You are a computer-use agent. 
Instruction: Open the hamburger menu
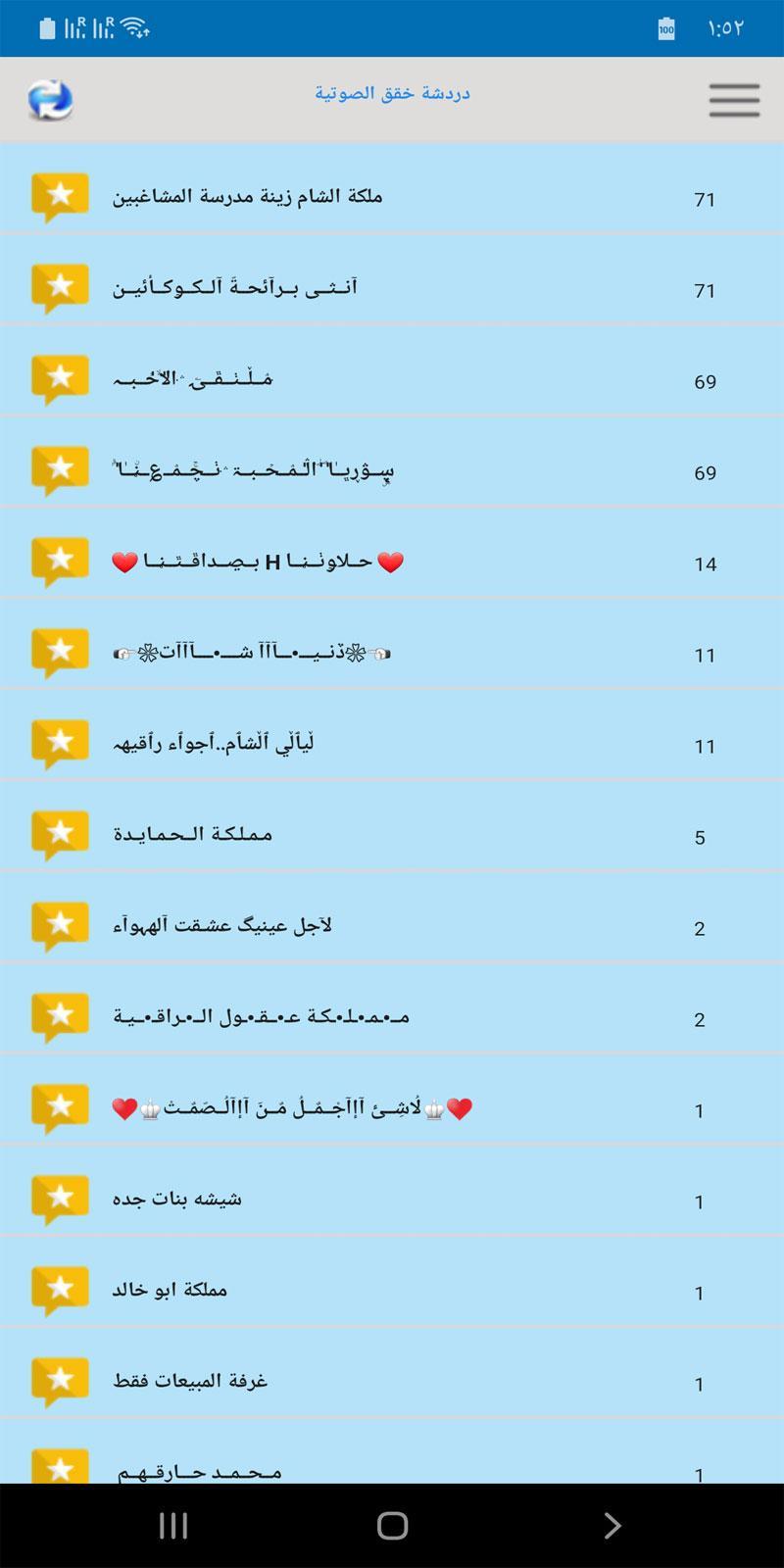[734, 100]
